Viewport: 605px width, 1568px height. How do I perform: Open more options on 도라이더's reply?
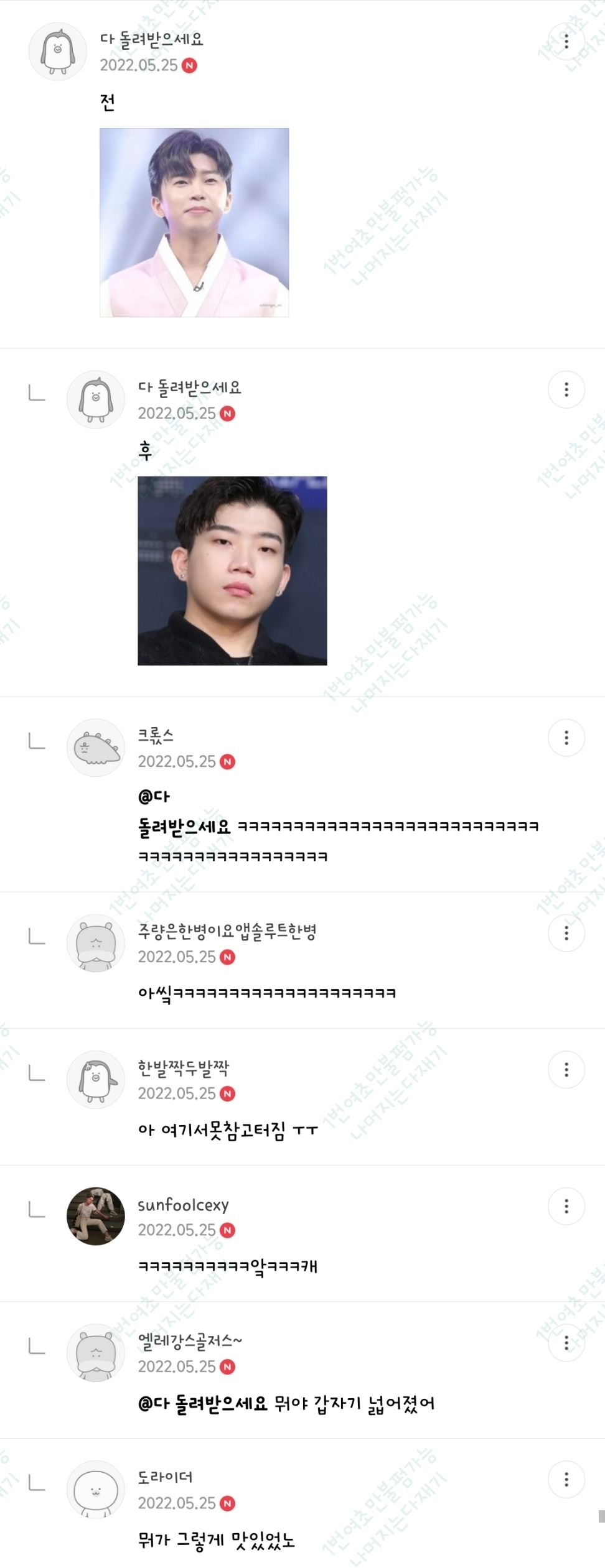click(566, 1480)
